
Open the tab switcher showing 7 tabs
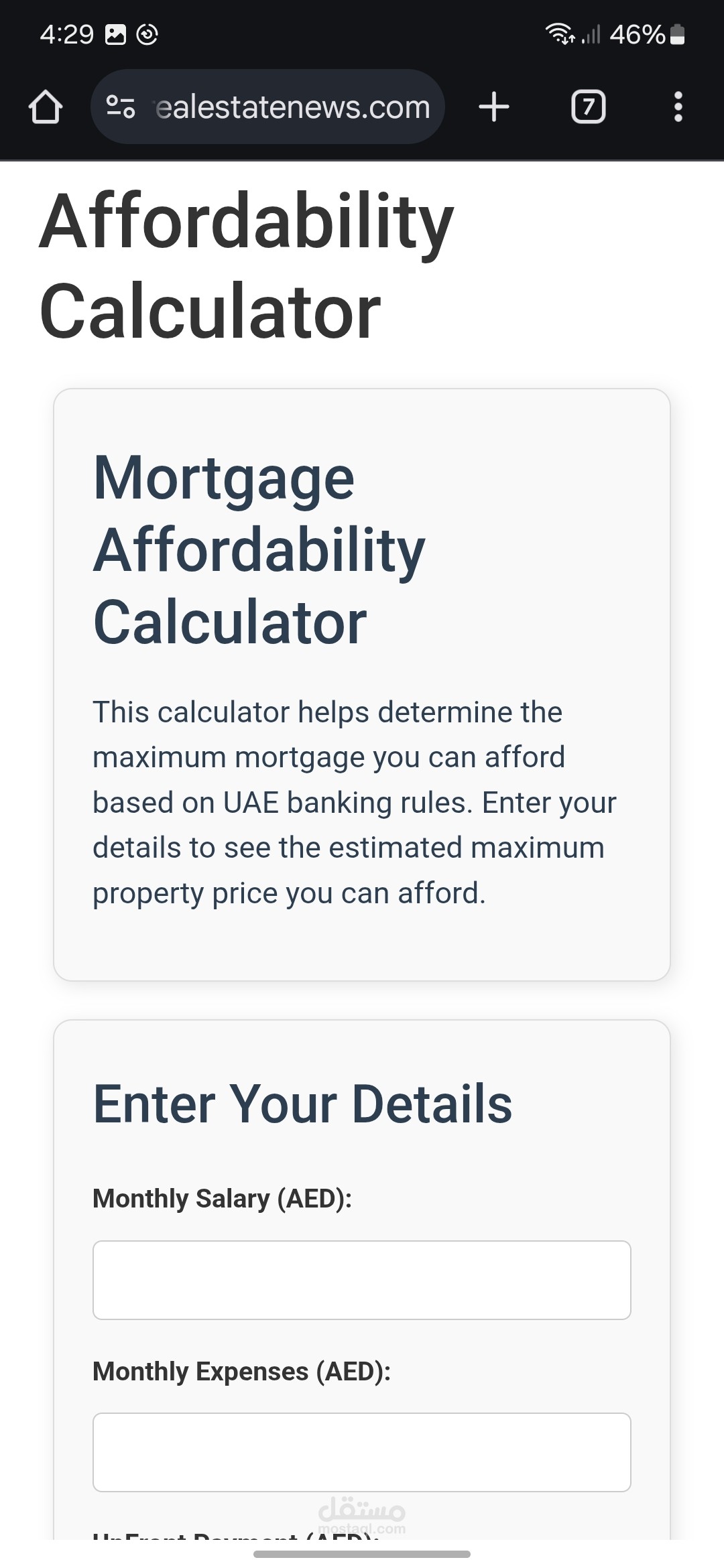tap(588, 107)
